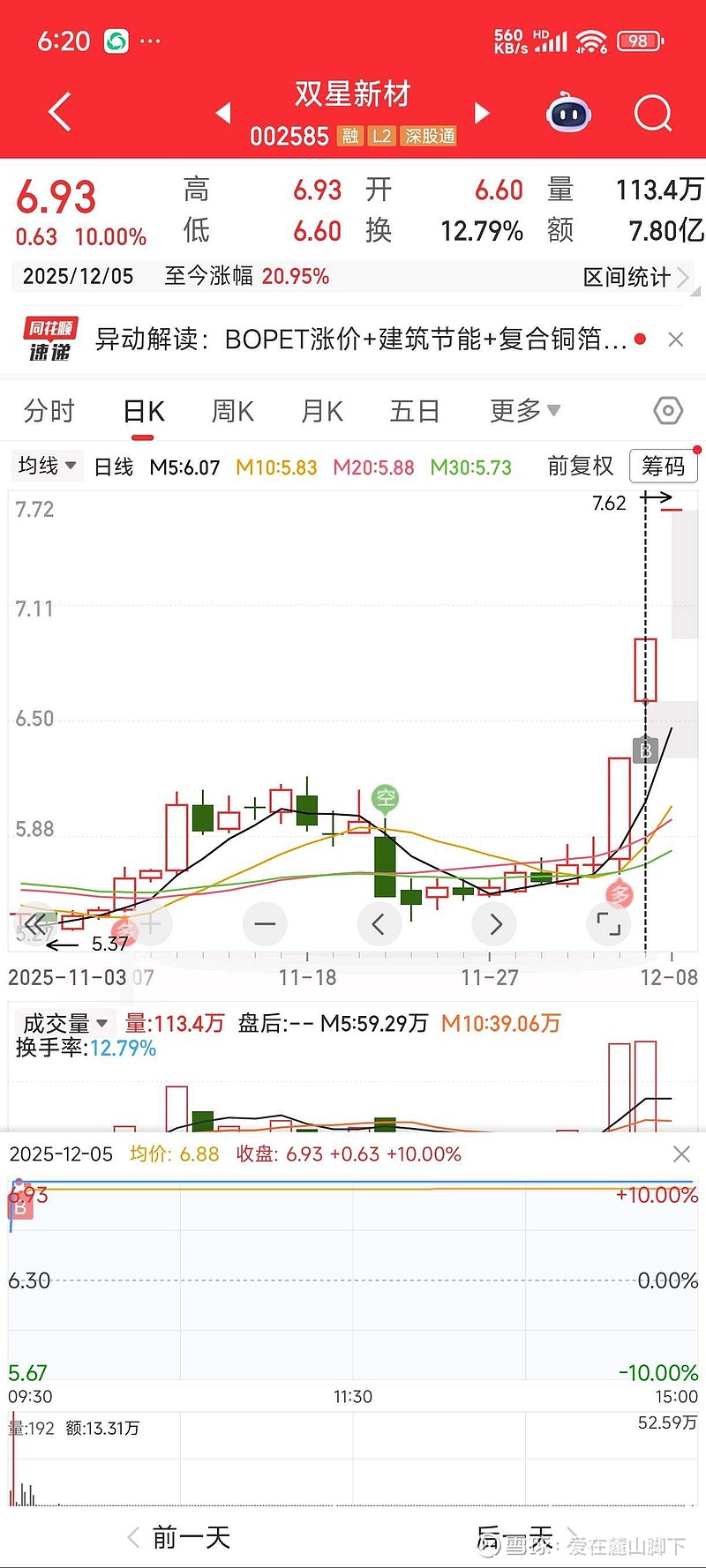The image size is (706, 1568).
Task: Tap the red 多 bull signal marker
Action: 620,895
